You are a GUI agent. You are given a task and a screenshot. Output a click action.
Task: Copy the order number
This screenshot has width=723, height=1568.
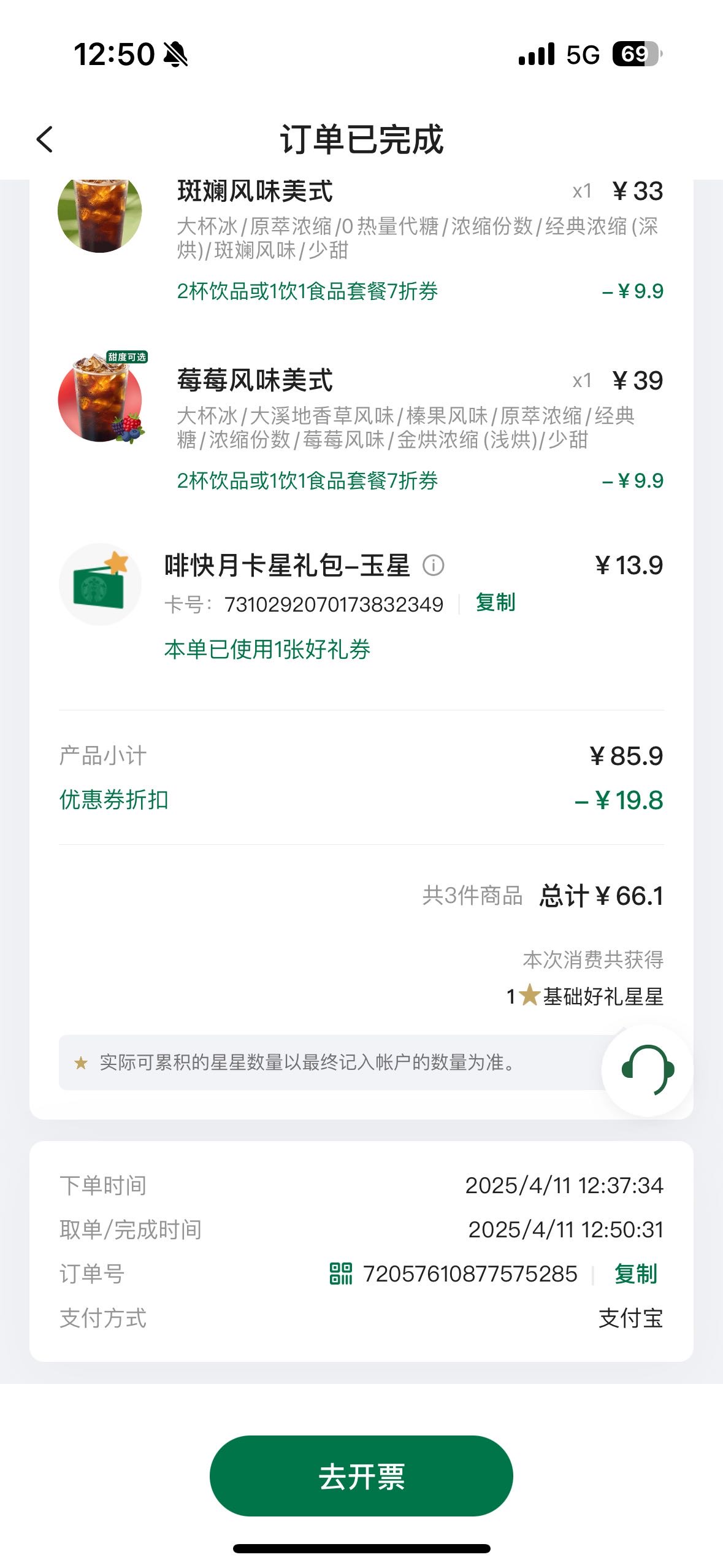coord(636,1274)
